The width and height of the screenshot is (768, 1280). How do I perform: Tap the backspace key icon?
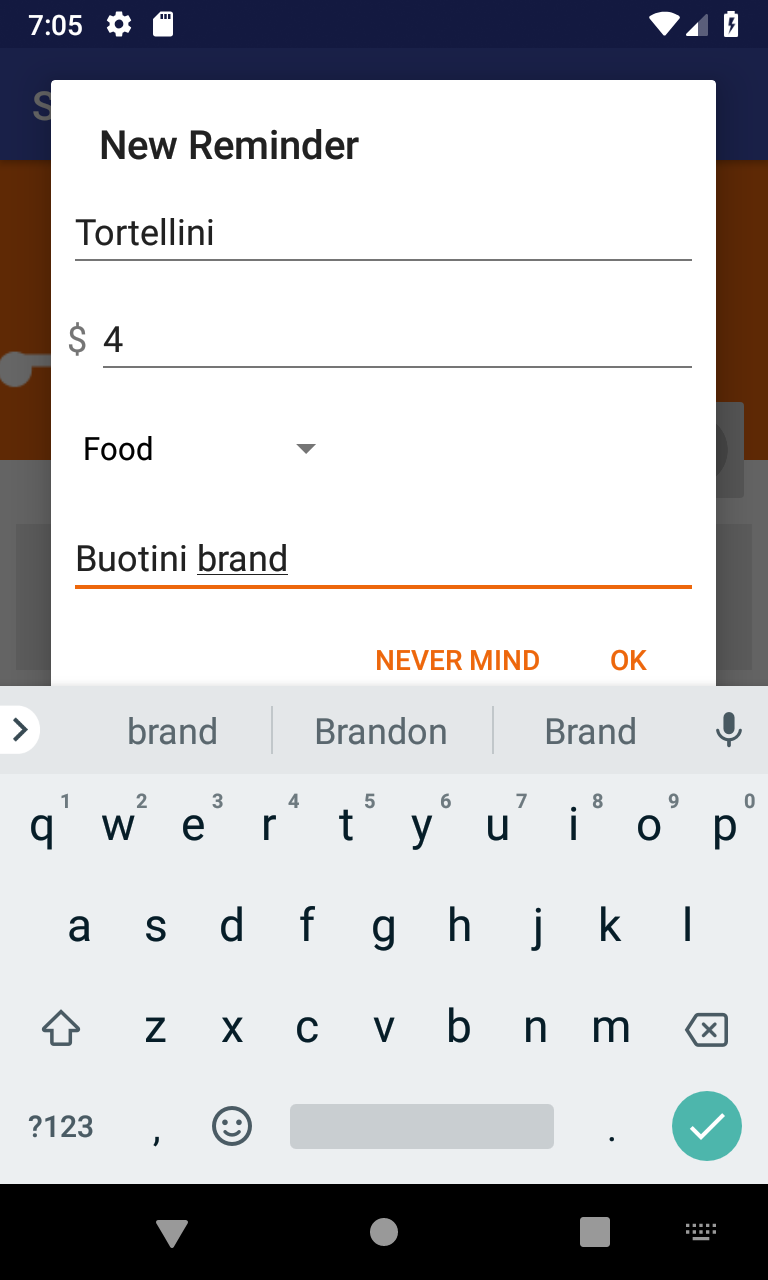click(706, 1028)
